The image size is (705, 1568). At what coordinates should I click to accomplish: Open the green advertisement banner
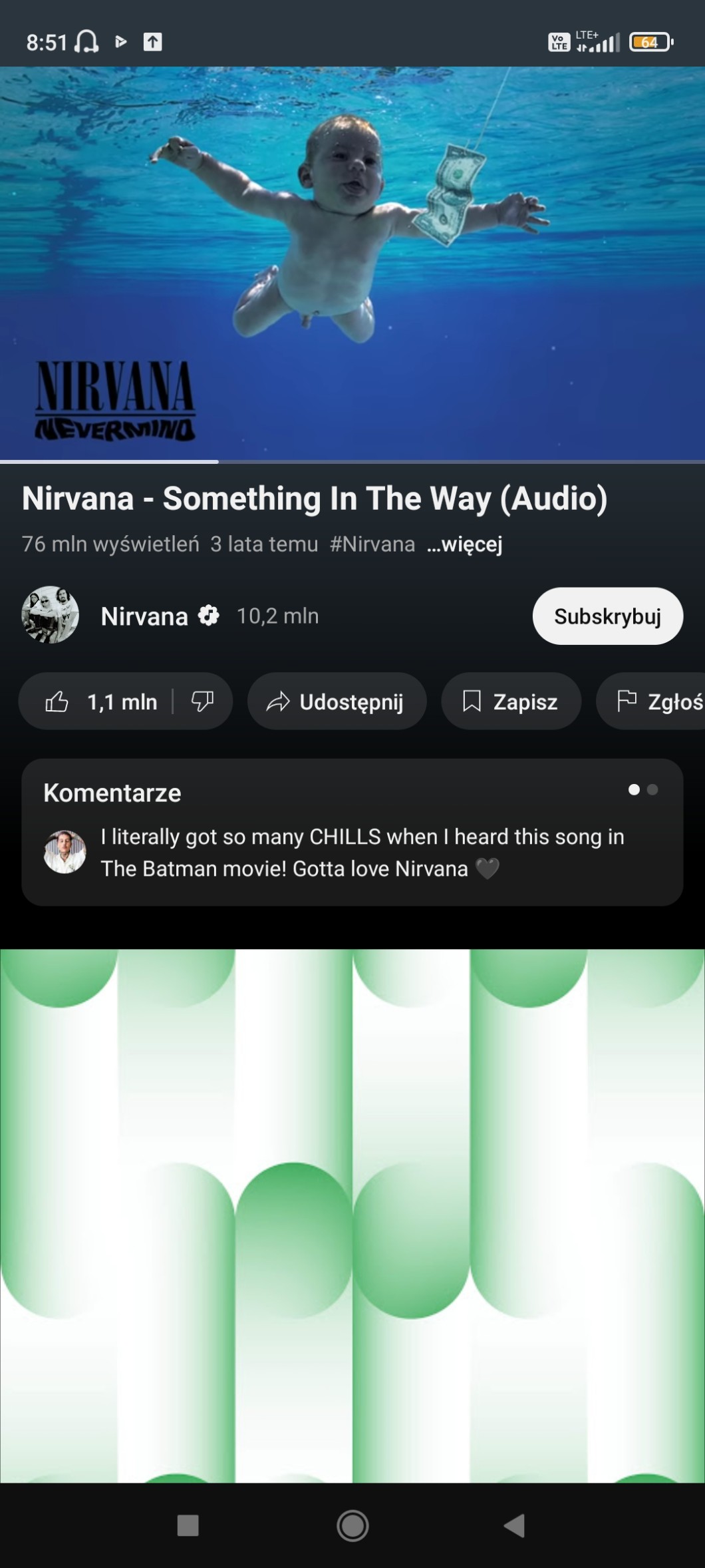pyautogui.click(x=352, y=1215)
